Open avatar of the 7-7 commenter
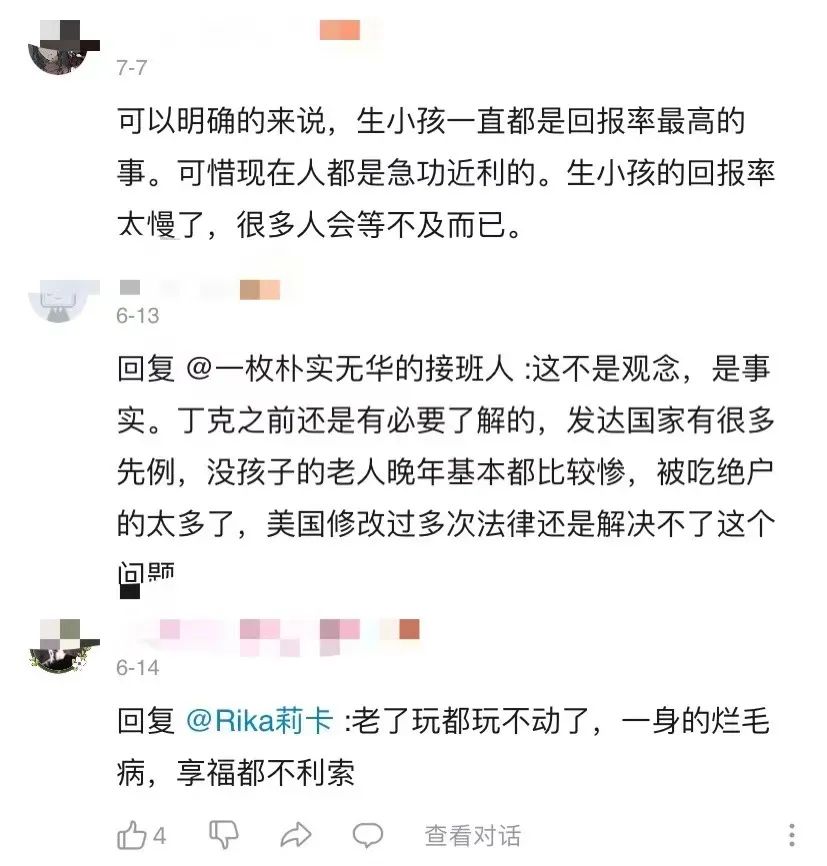 pyautogui.click(x=64, y=47)
